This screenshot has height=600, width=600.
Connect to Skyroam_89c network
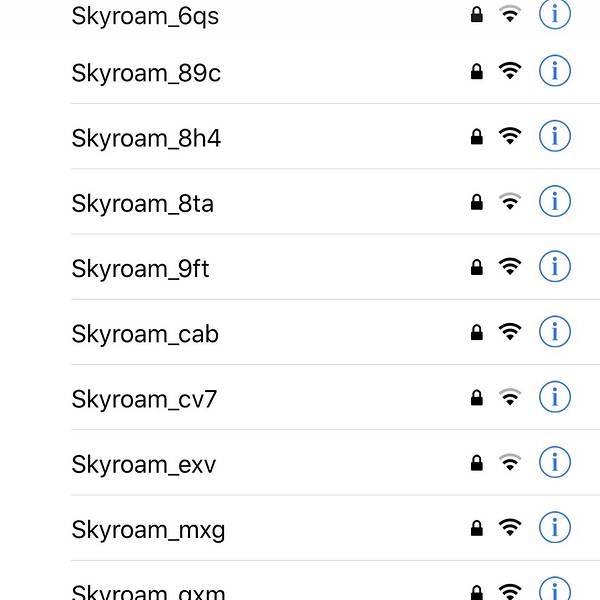(146, 73)
